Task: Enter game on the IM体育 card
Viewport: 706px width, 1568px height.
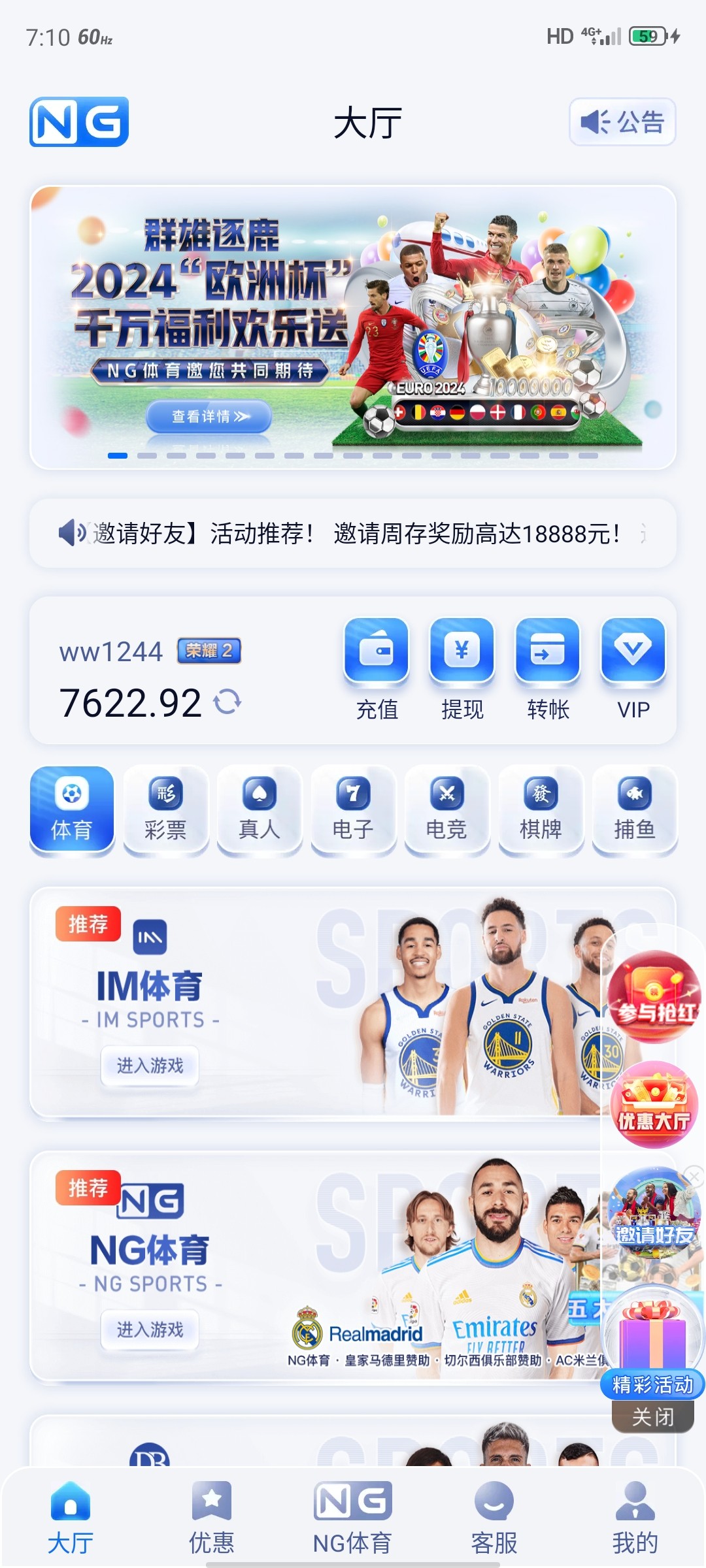Action: pos(150,1066)
